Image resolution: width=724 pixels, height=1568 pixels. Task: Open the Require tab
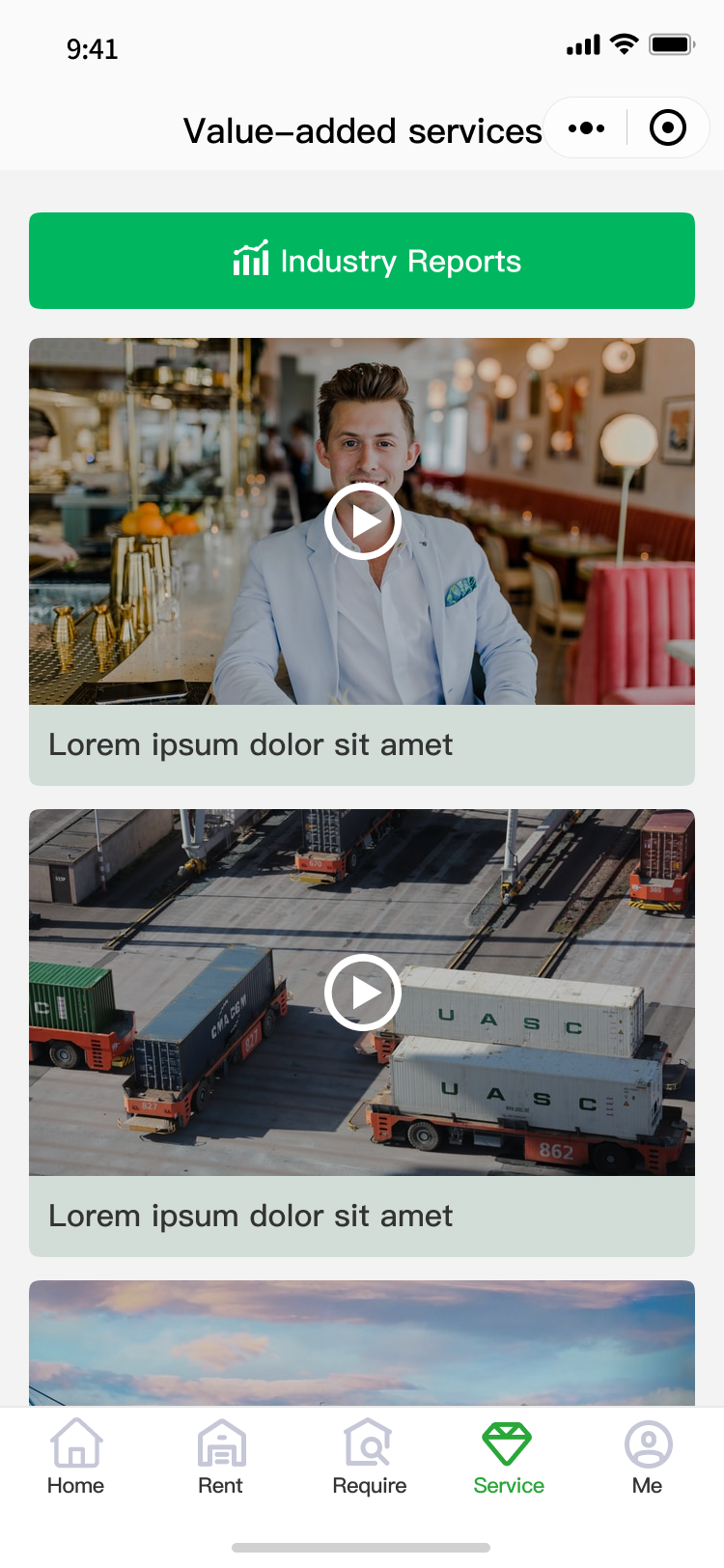(369, 1458)
